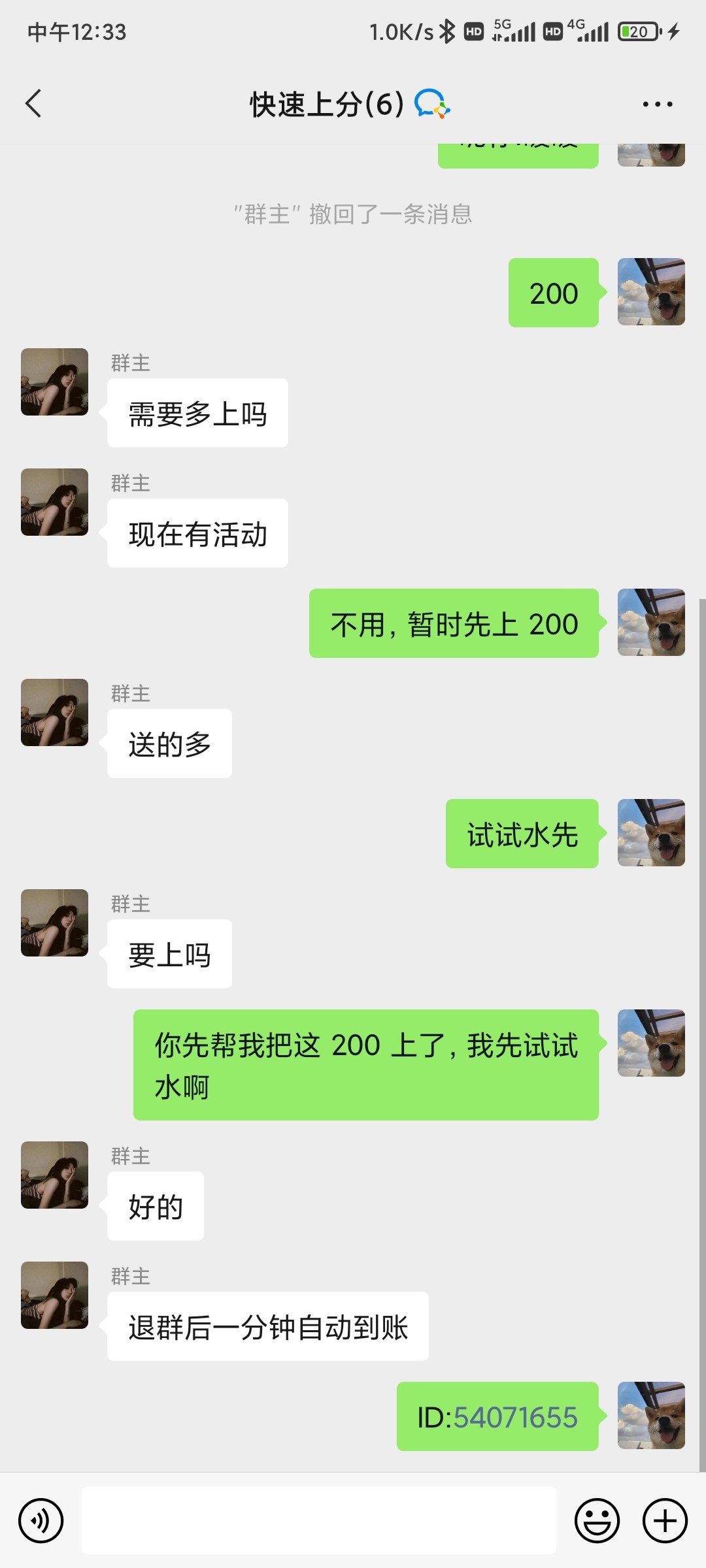The image size is (706, 1568).
Task: Open the voice message input icon
Action: [41, 1520]
